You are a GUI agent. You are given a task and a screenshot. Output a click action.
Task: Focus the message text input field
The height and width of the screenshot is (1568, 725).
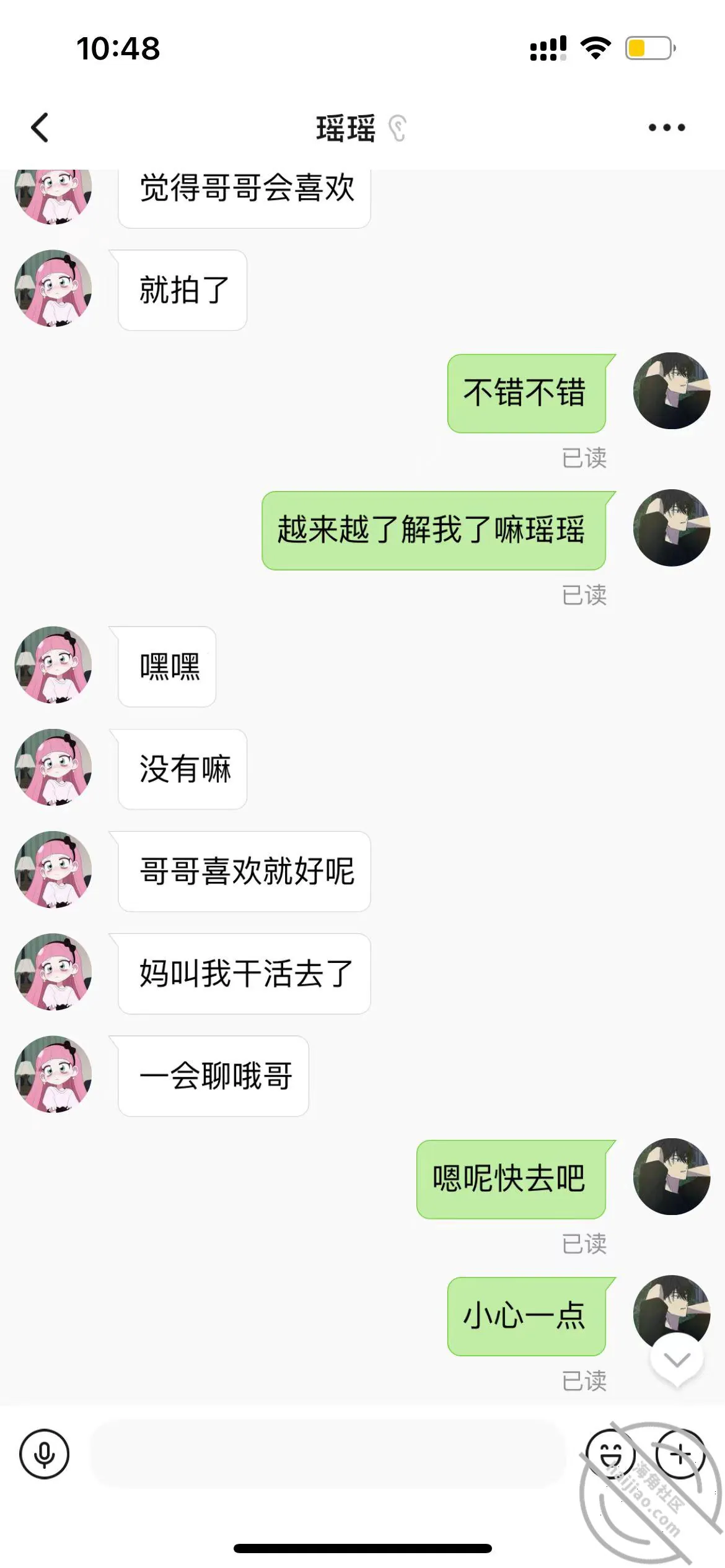pyautogui.click(x=328, y=1453)
